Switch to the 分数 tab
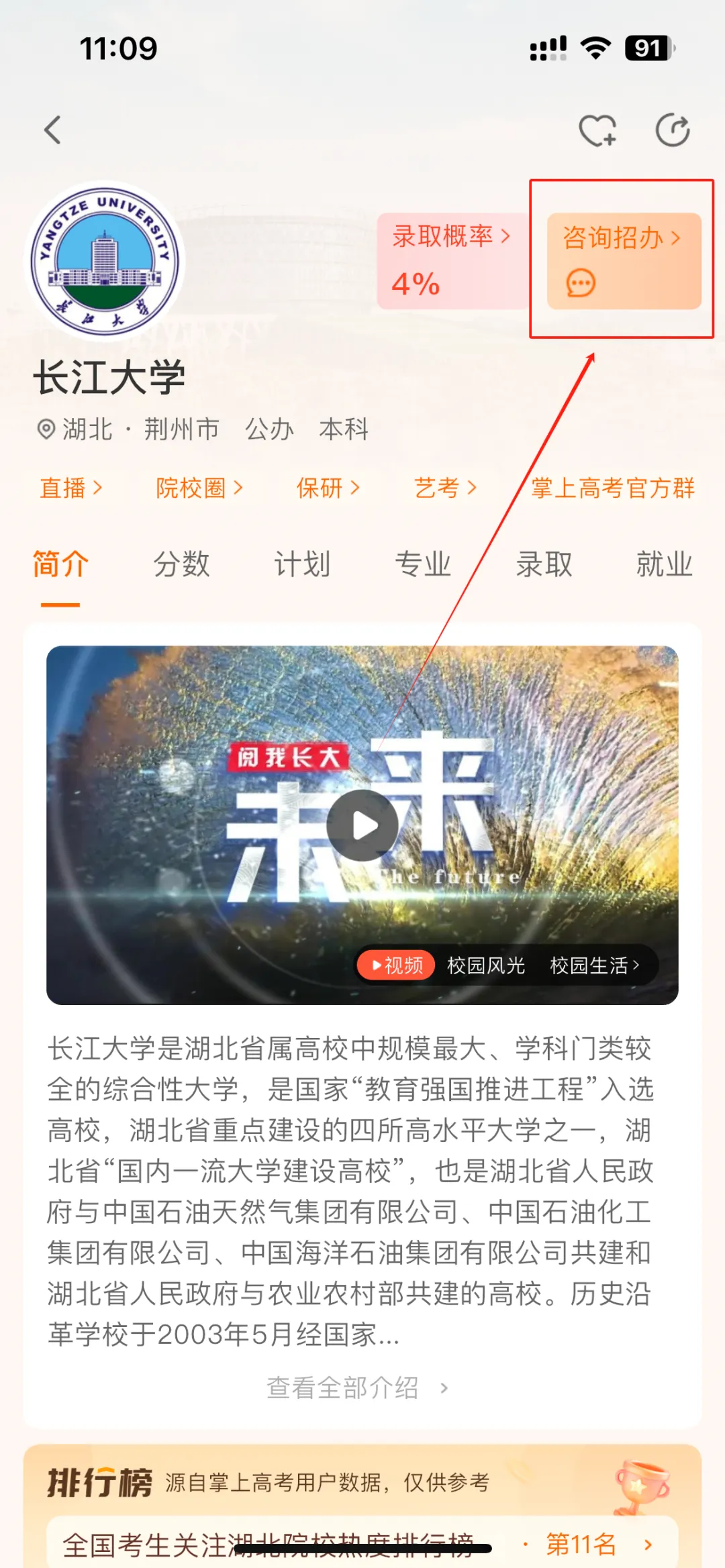This screenshot has width=725, height=1568. pos(181,564)
